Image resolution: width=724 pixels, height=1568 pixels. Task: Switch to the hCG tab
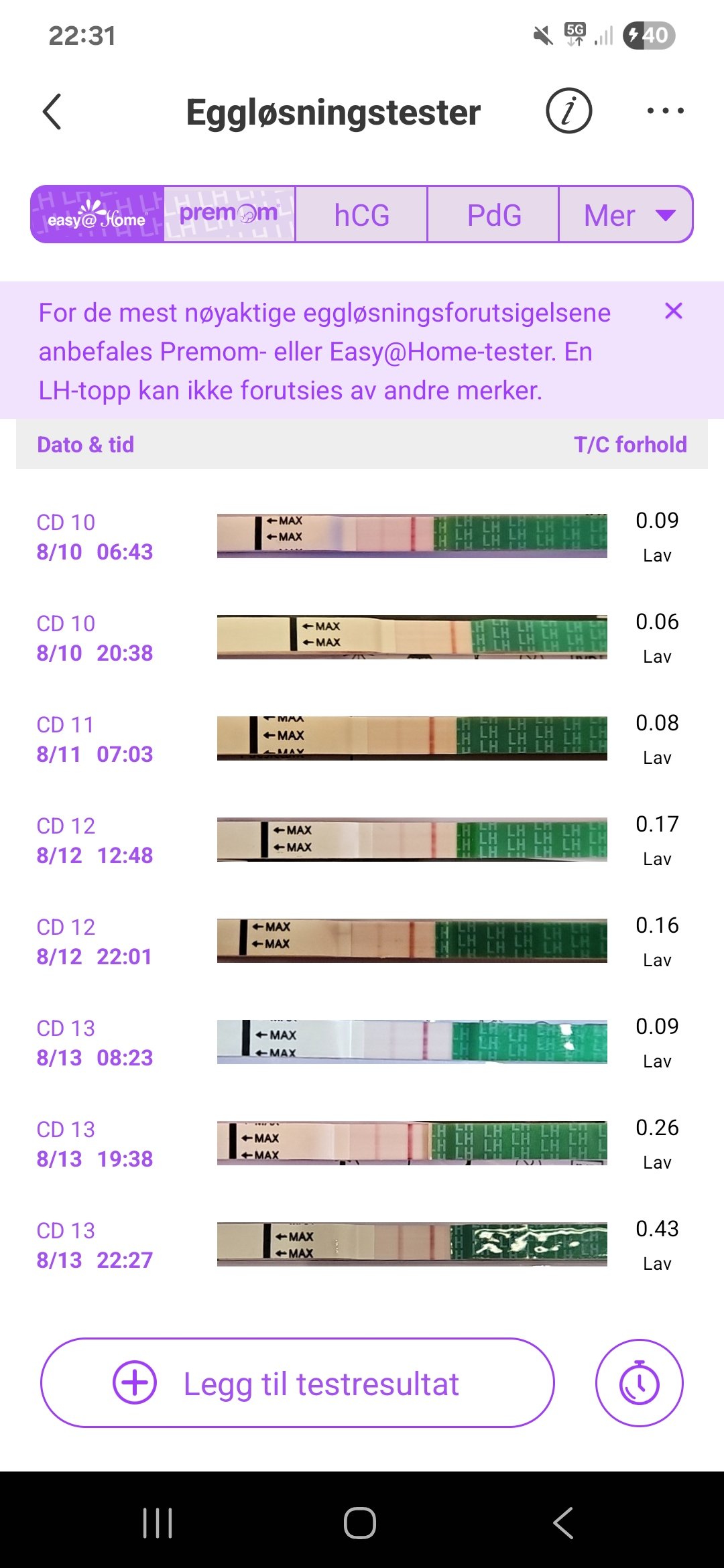(361, 215)
